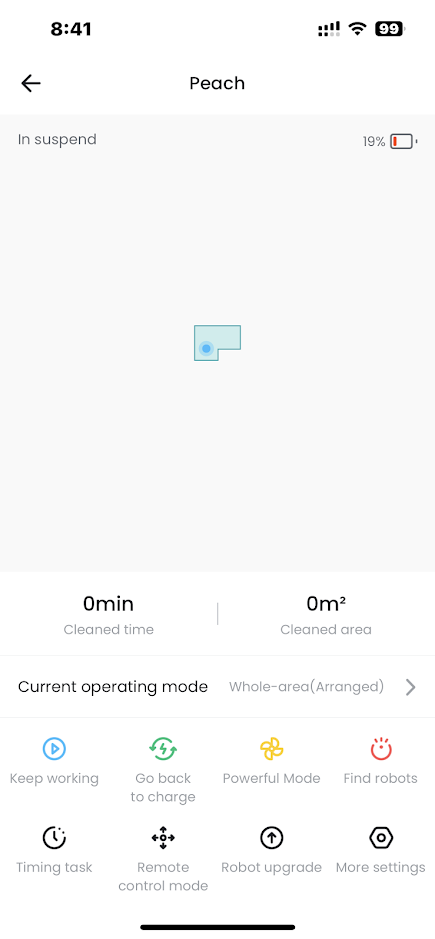The height and width of the screenshot is (939, 435).
Task: Select Powerful Mode
Action: pyautogui.click(x=271, y=761)
